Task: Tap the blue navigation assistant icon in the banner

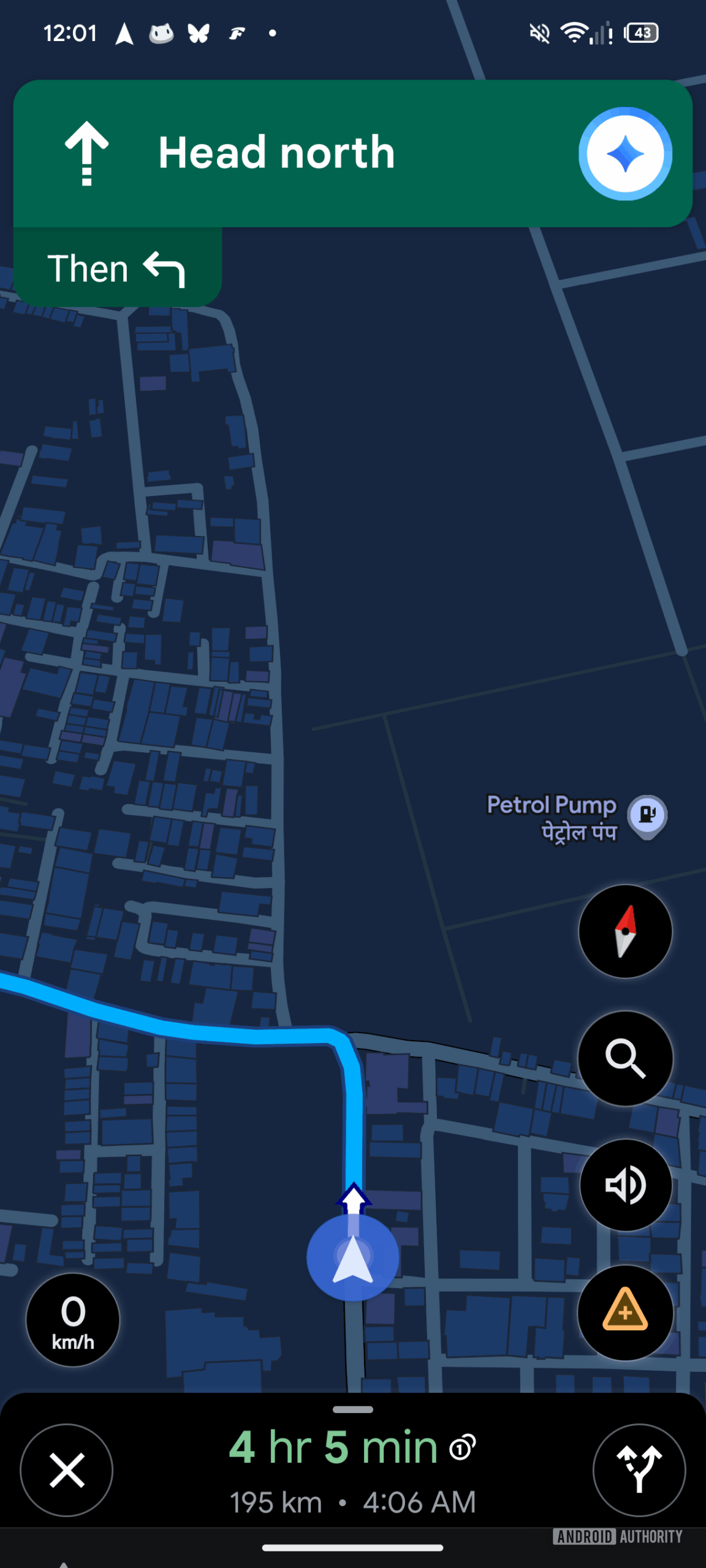Action: point(624,153)
